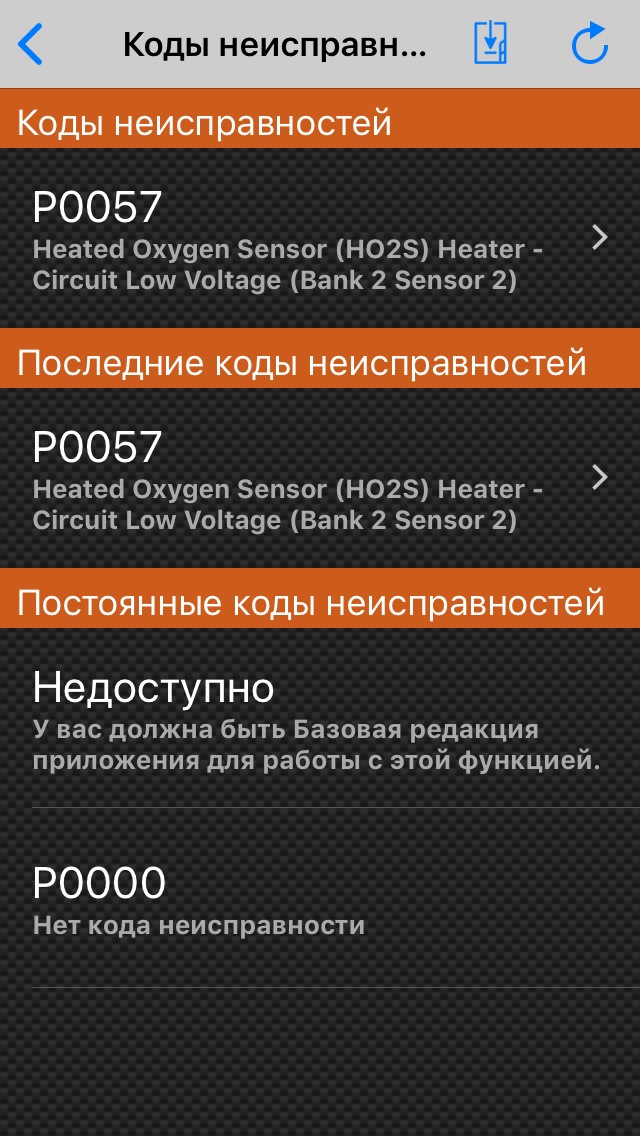The image size is (640, 1136).
Task: Open P0057 under Последние коды неисправностей
Action: point(320,478)
